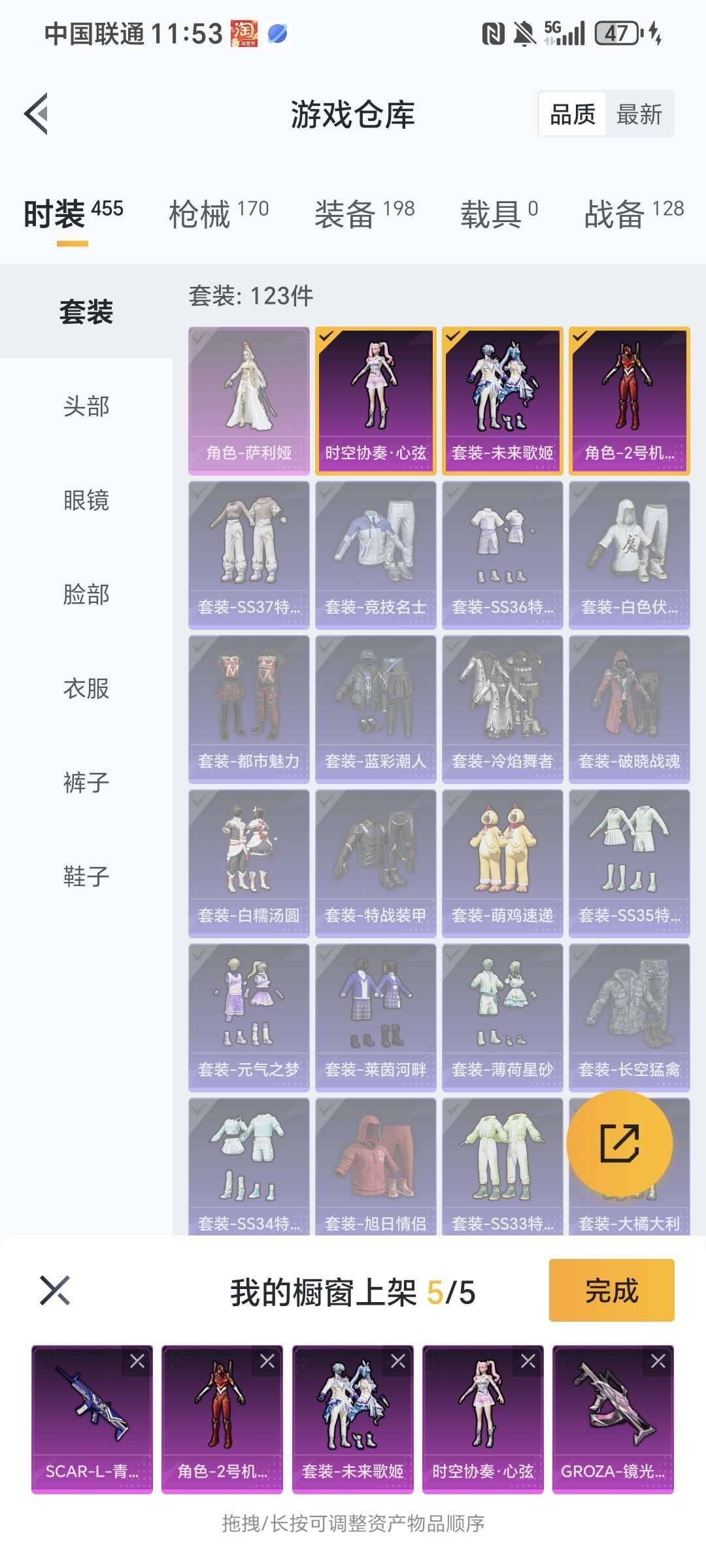706x1568 pixels.
Task: Select the 品质 sort option
Action: coord(572,113)
